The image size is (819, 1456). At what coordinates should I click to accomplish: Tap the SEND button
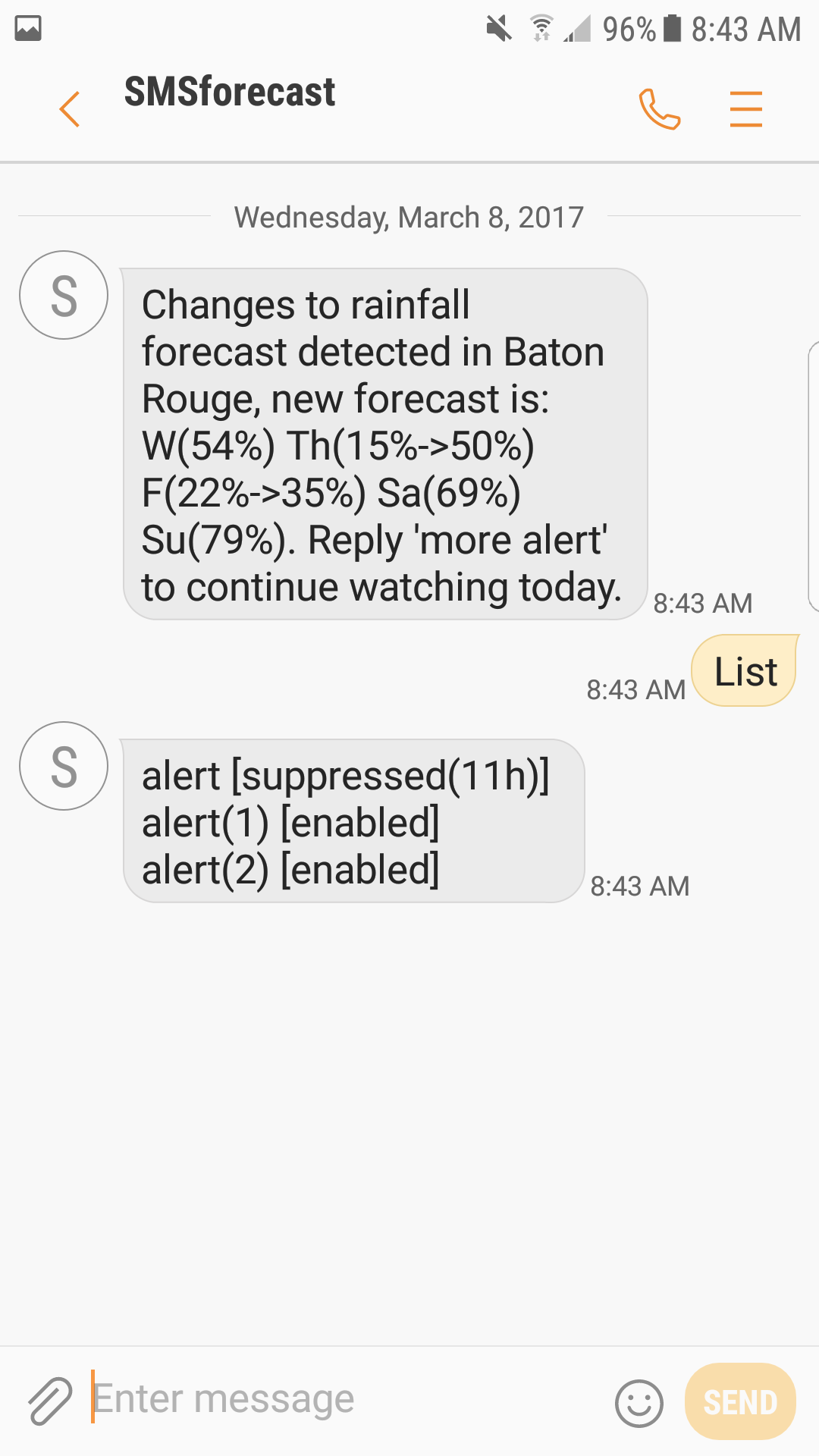tap(740, 1401)
